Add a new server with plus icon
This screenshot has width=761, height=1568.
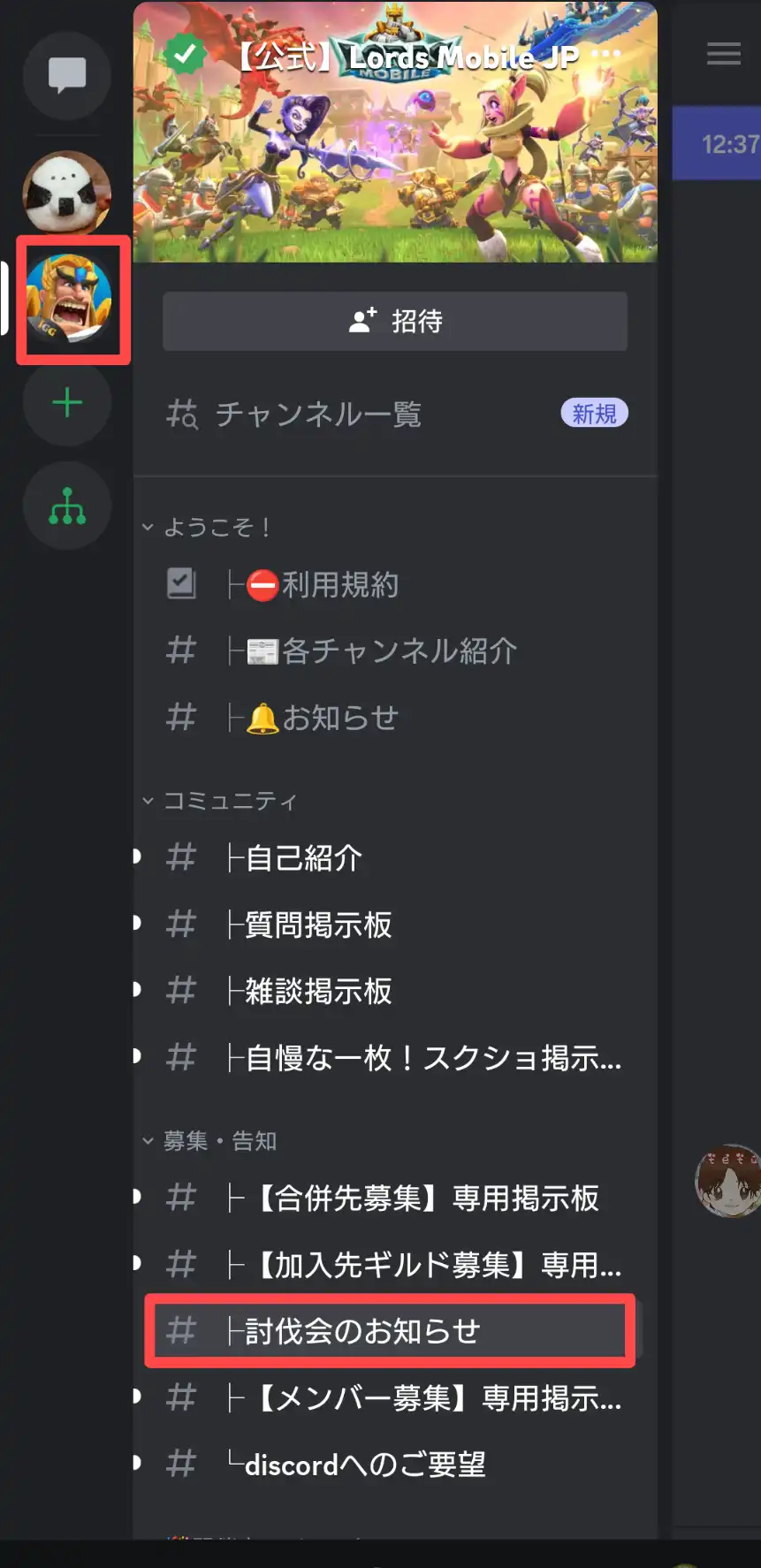[x=67, y=403]
